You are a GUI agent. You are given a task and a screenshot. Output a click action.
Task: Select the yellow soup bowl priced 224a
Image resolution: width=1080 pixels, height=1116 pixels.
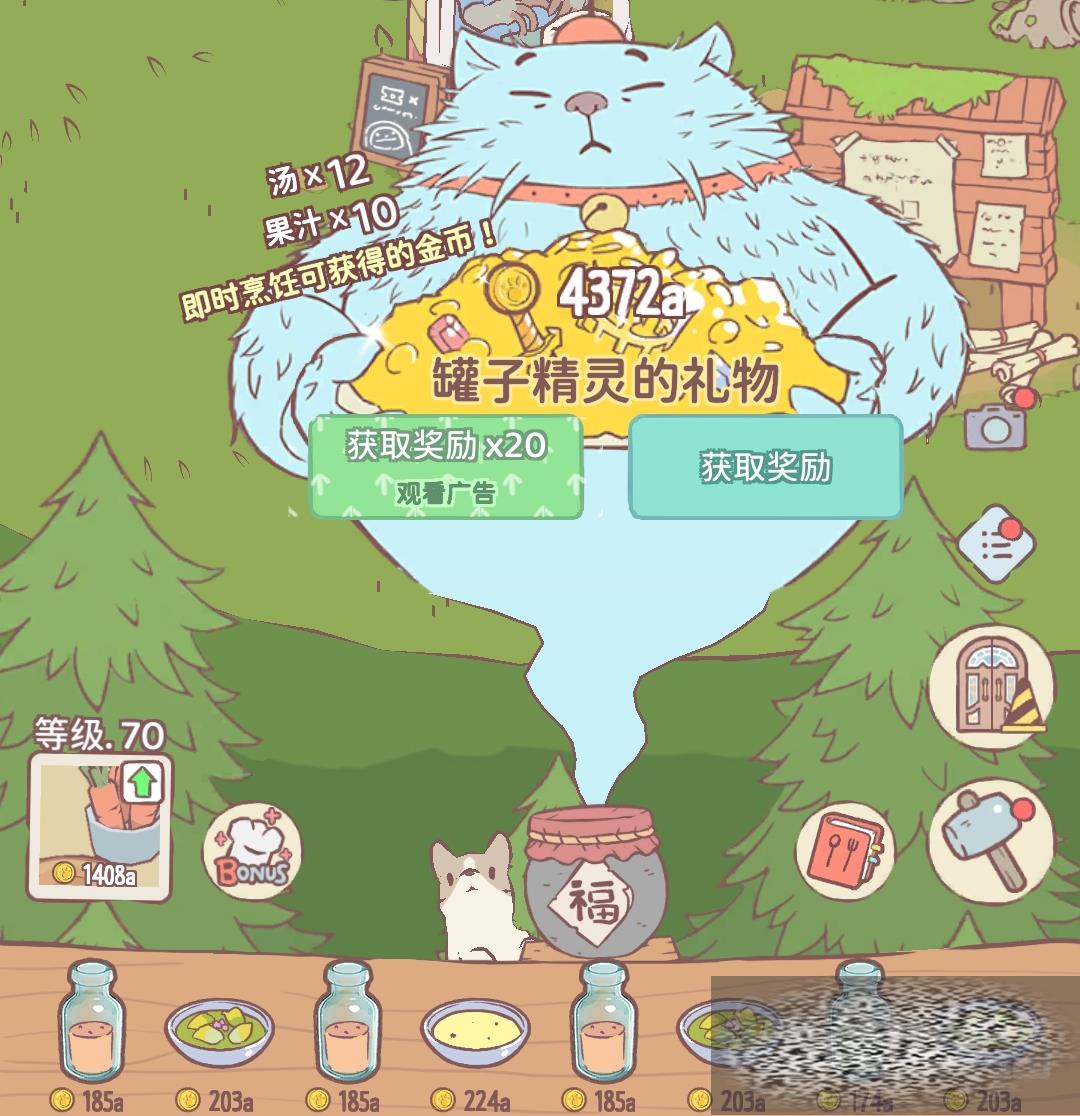click(474, 1030)
